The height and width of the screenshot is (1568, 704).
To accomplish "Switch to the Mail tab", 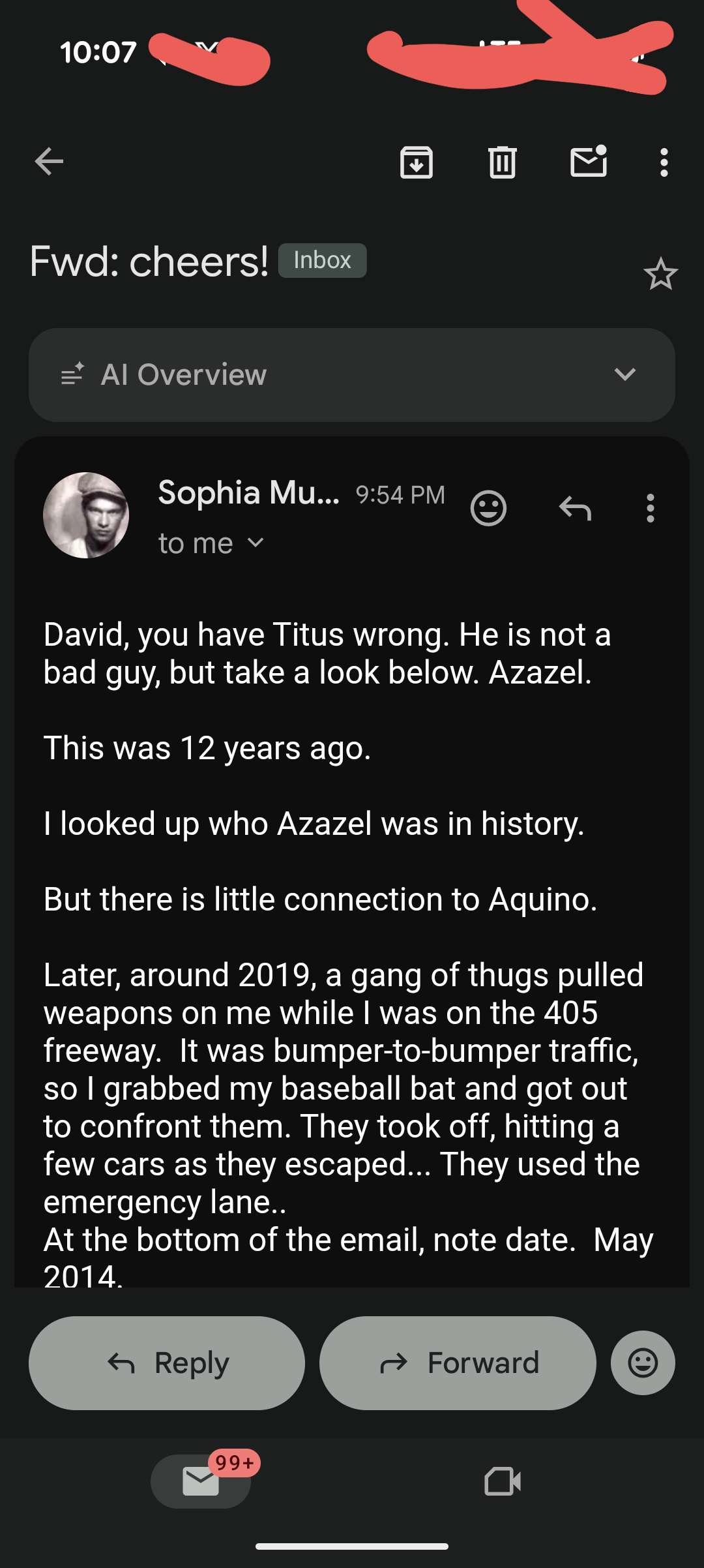I will click(x=201, y=1481).
